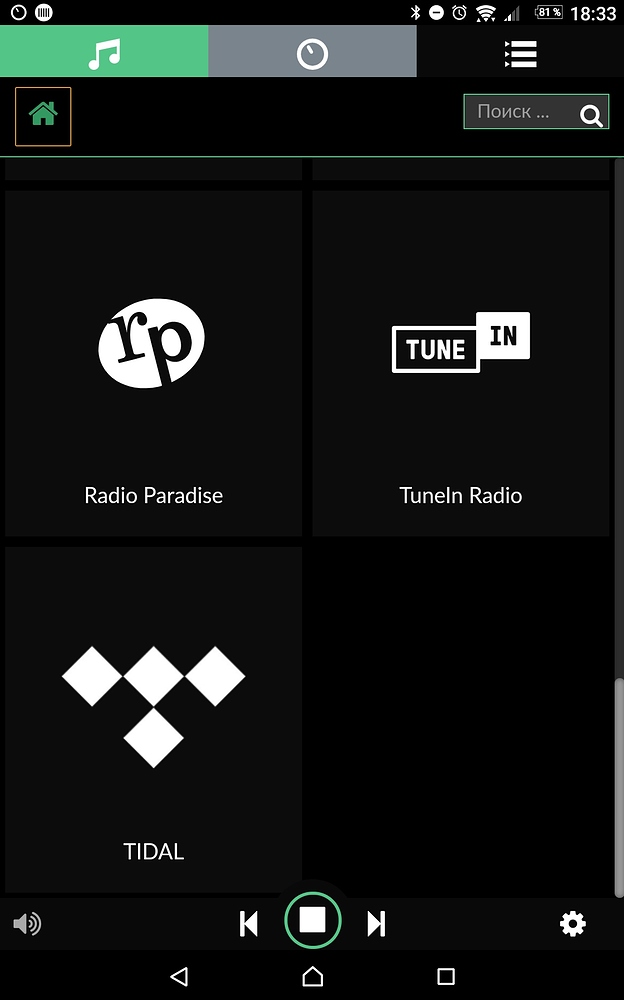Viewport: 624px width, 1000px height.
Task: Skip to the previous track
Action: point(249,923)
